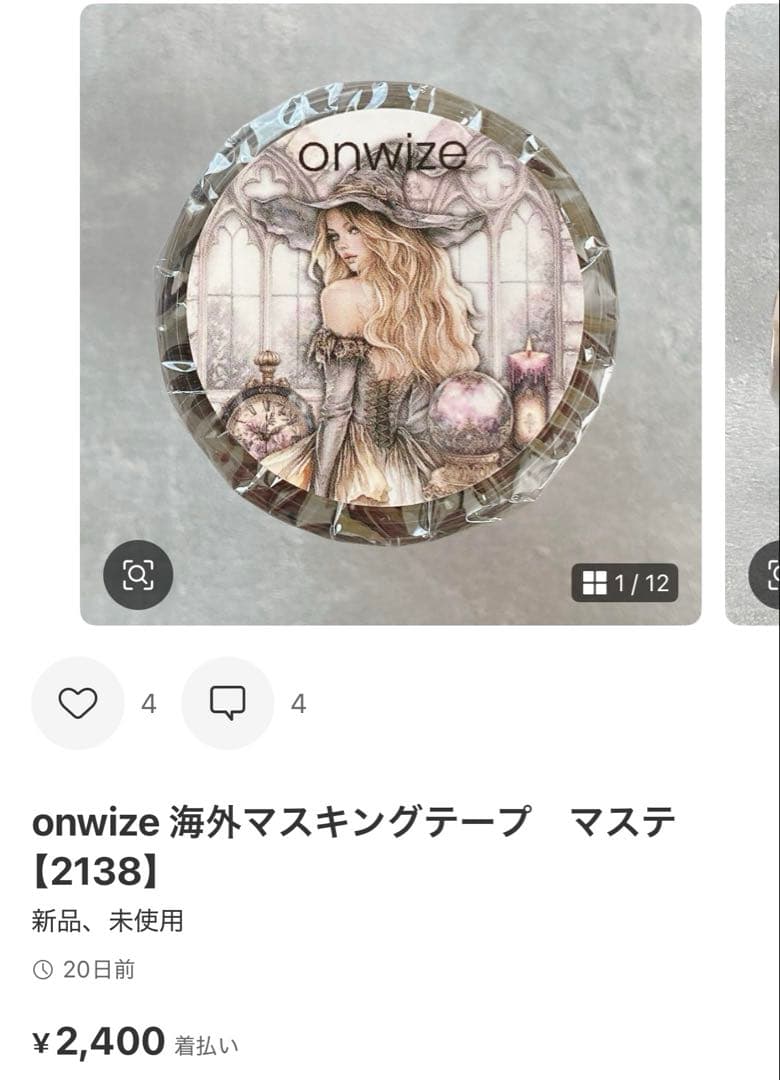
Task: Like this item with the heart icon
Action: tap(78, 704)
